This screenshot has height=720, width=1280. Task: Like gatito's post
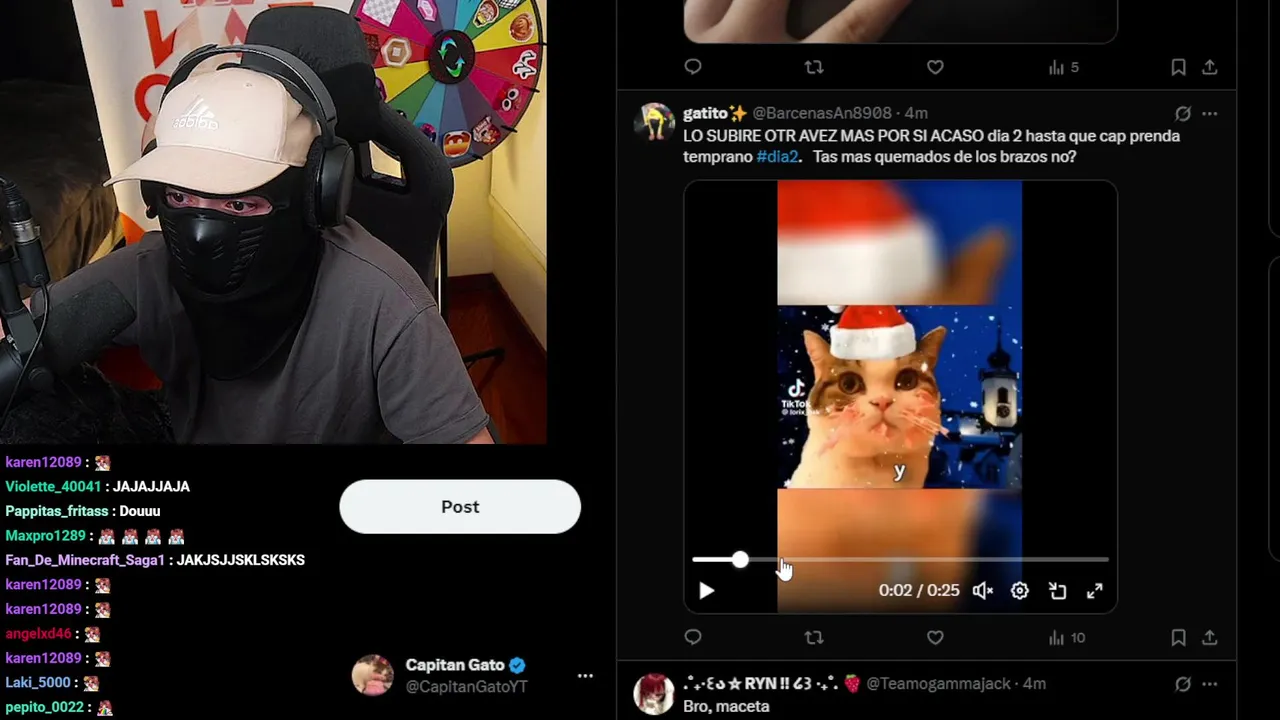[935, 638]
